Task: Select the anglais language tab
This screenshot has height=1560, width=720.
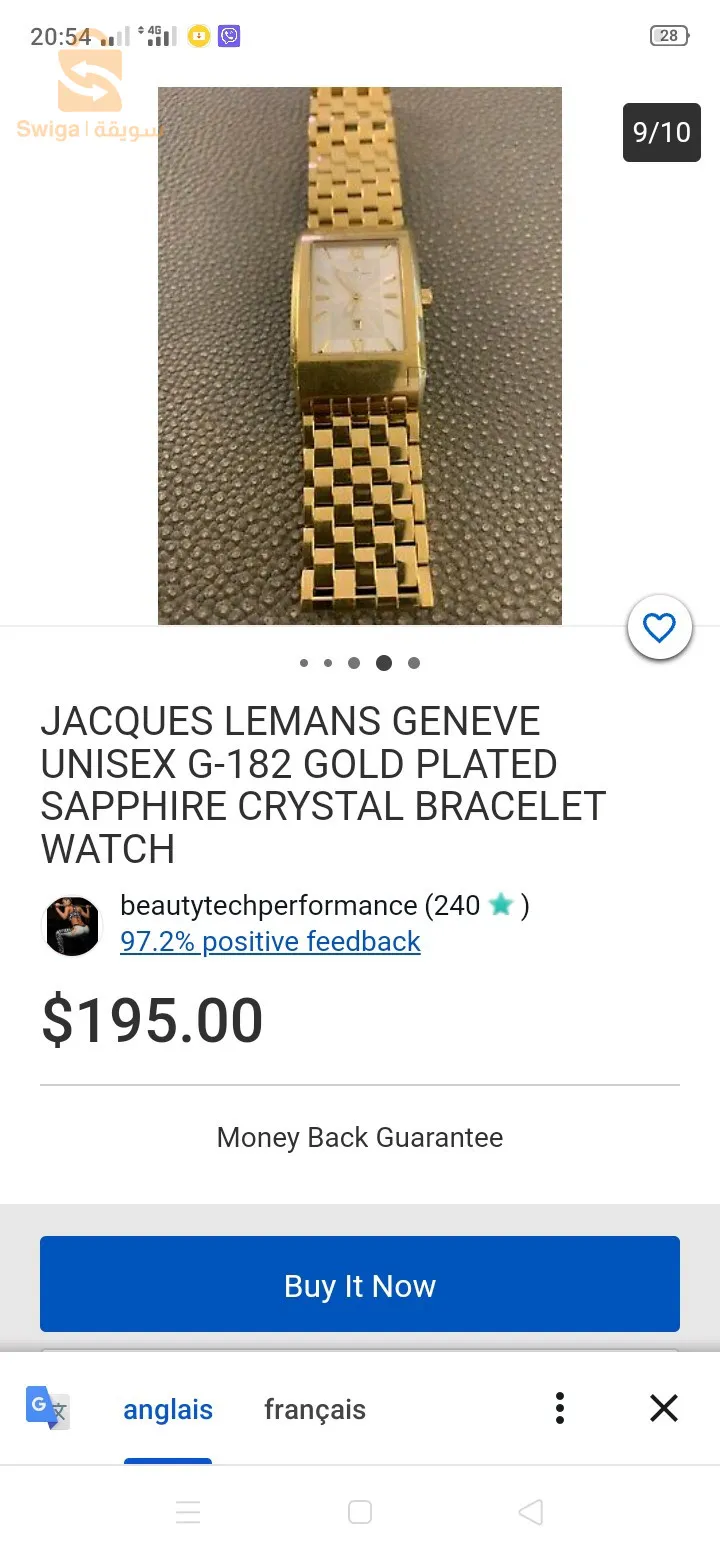Action: [168, 1409]
